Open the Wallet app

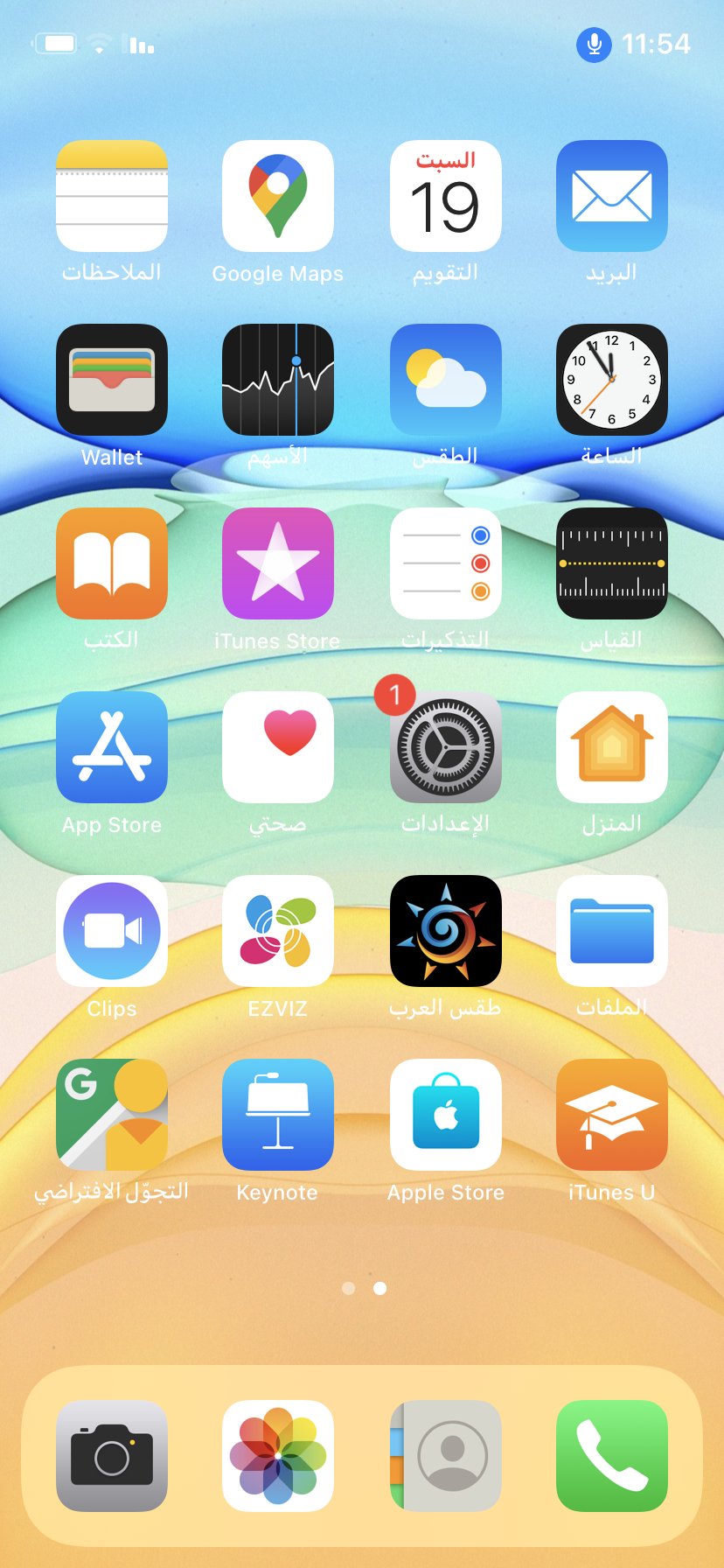pos(112,380)
